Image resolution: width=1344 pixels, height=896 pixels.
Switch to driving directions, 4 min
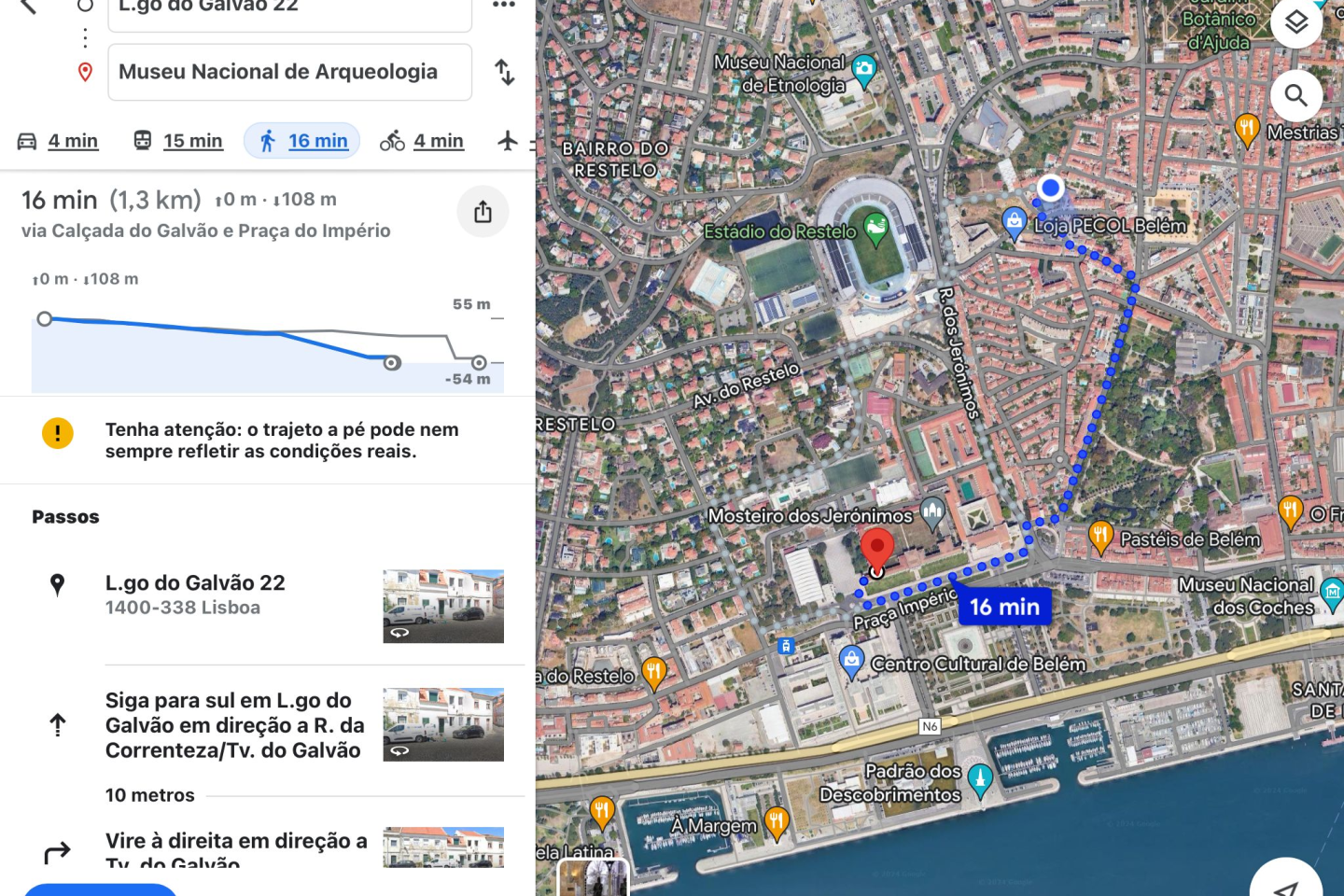click(x=58, y=141)
